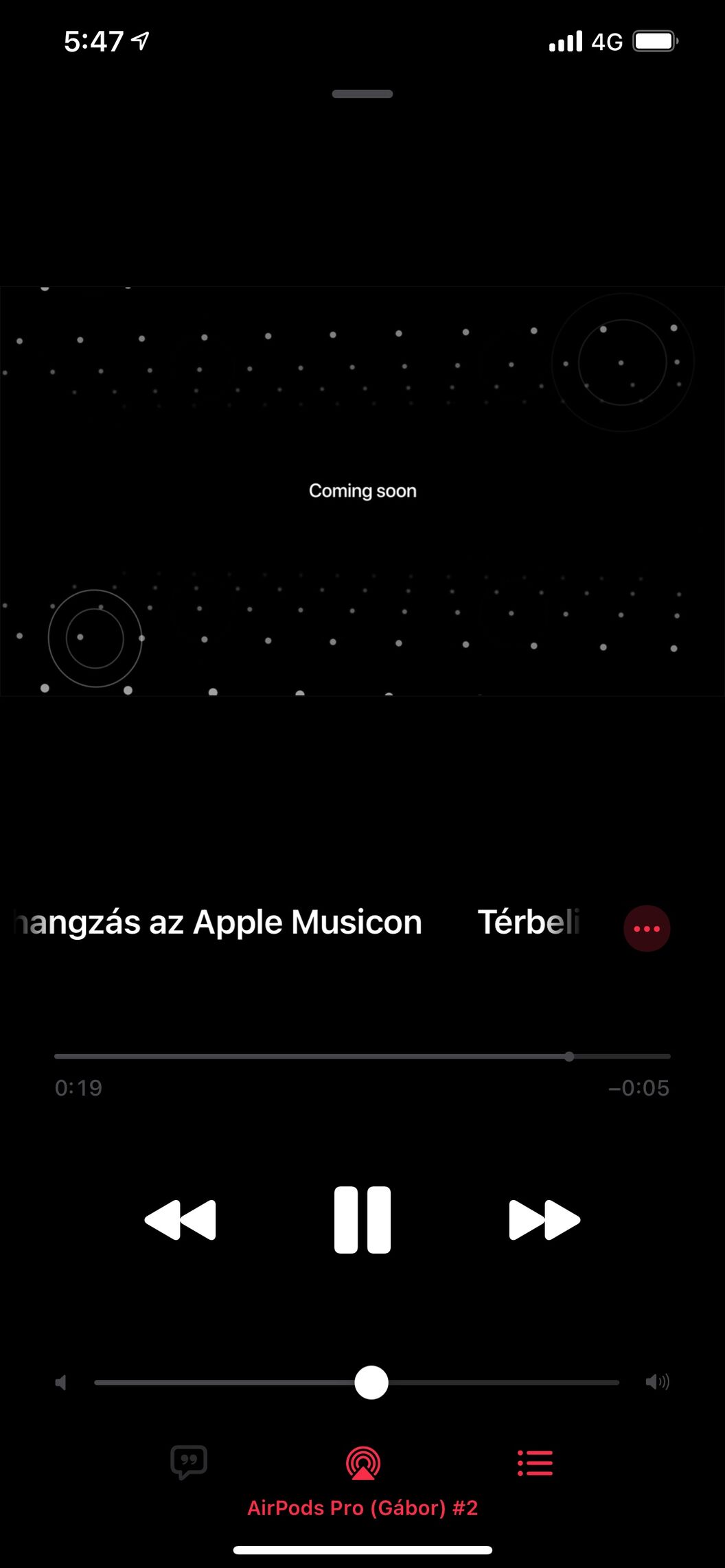Show lyrics for this track
Screen dimensions: 725x1568
click(189, 1462)
